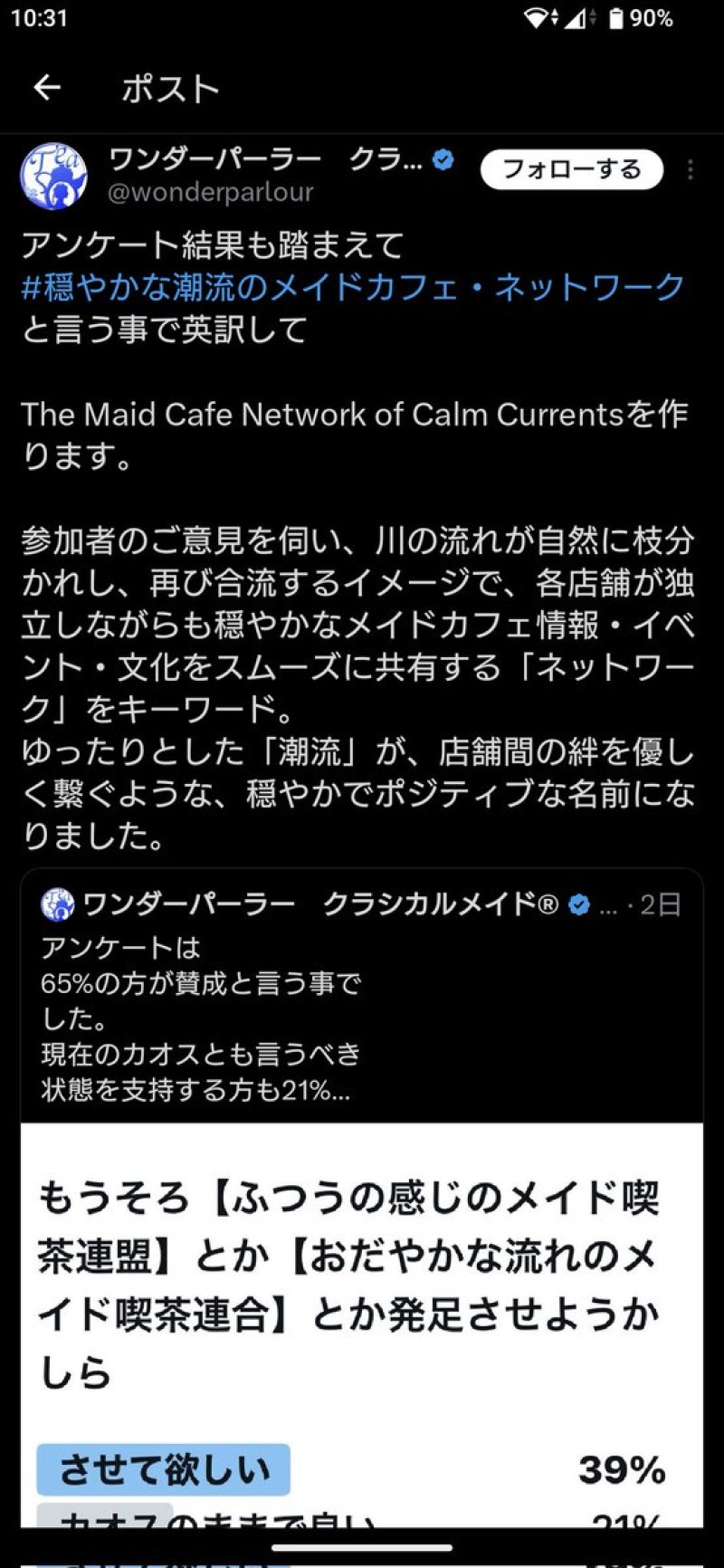Go back using the top arrow
Screen dimensions: 724x1568
click(x=47, y=88)
